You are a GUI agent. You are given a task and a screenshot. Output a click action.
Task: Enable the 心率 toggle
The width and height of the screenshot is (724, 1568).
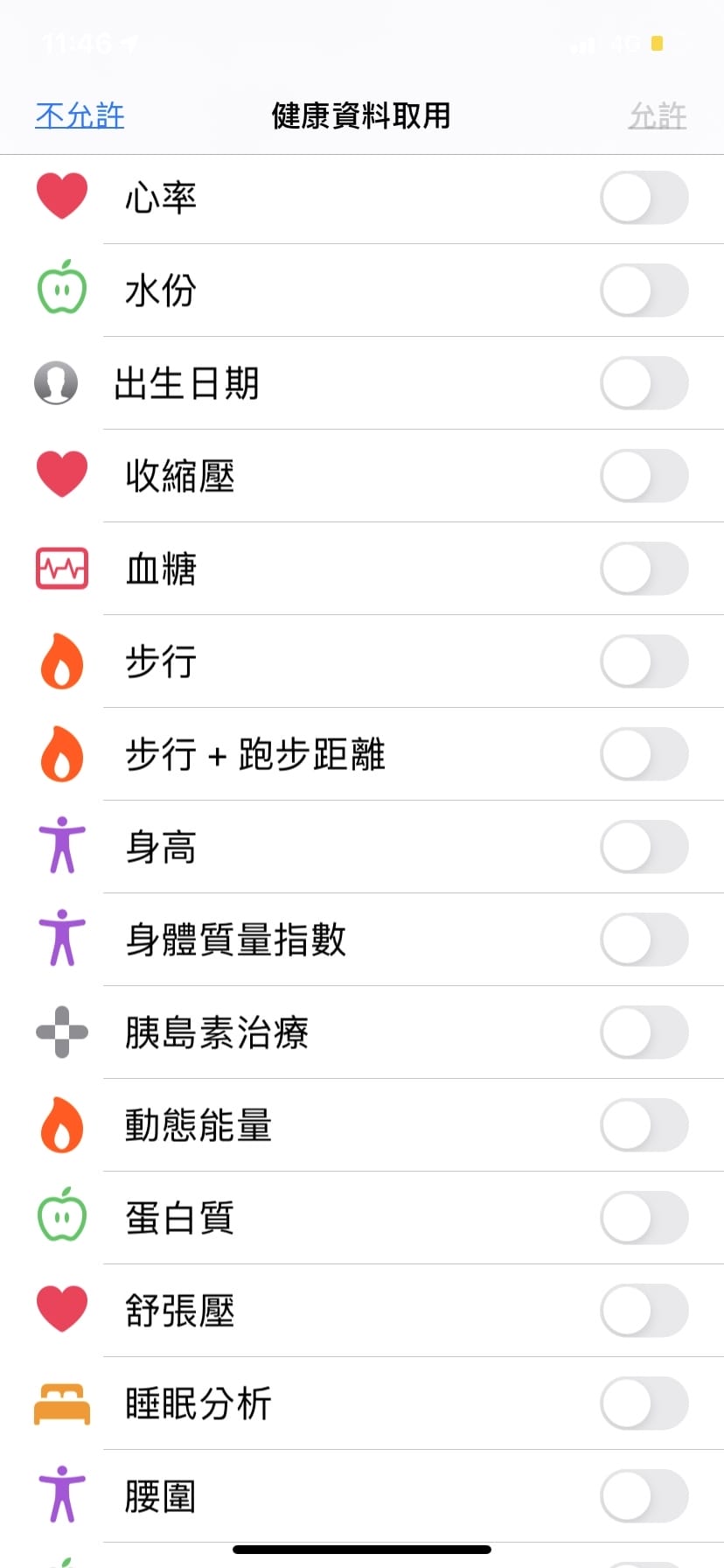(x=644, y=197)
